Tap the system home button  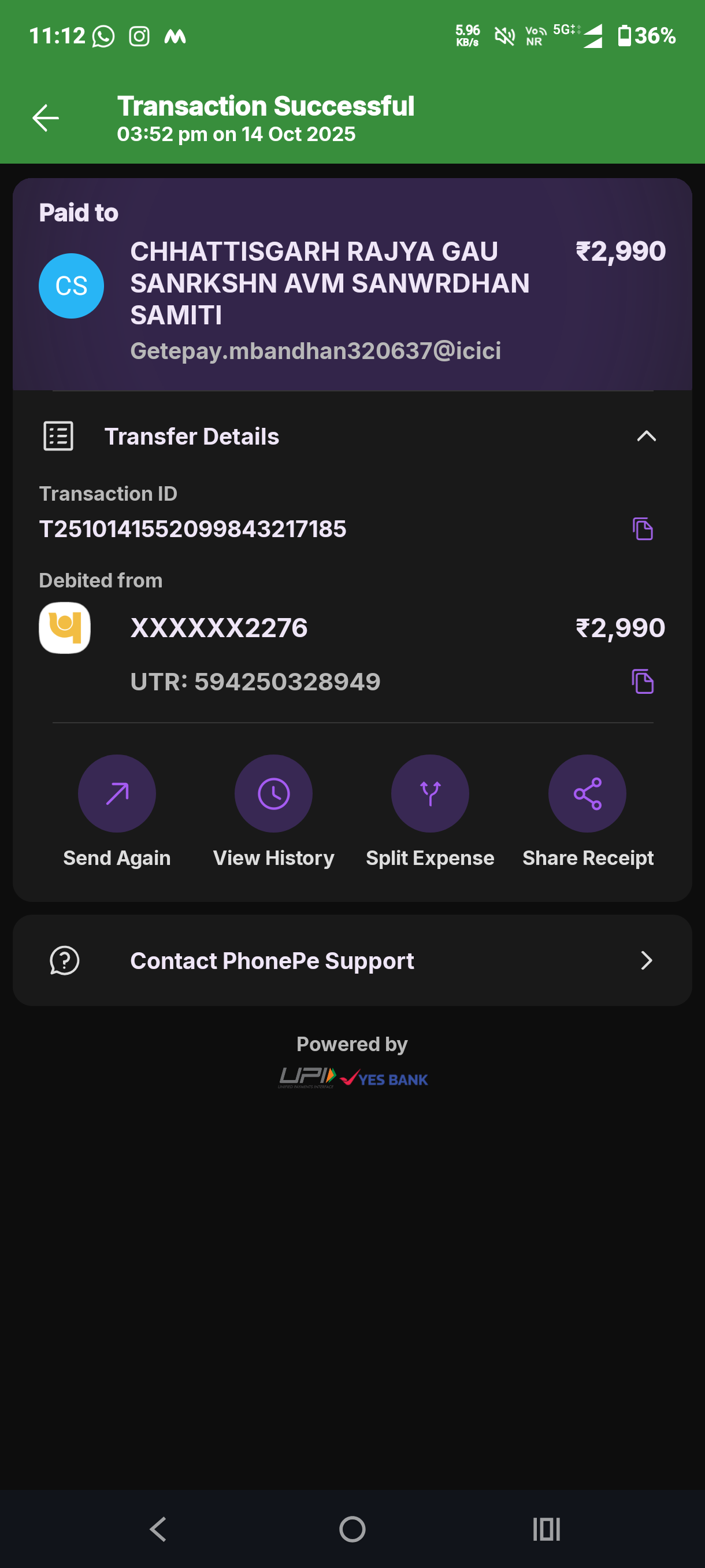352,1529
